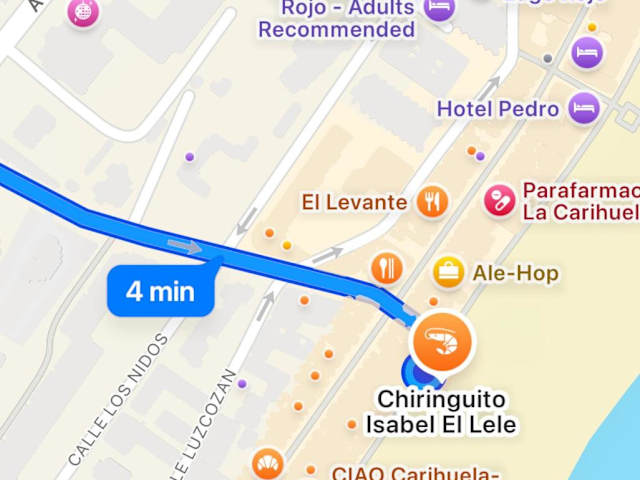The image size is (640, 480).
Task: Open the Ale-Hop shop marker
Action: click(x=448, y=272)
